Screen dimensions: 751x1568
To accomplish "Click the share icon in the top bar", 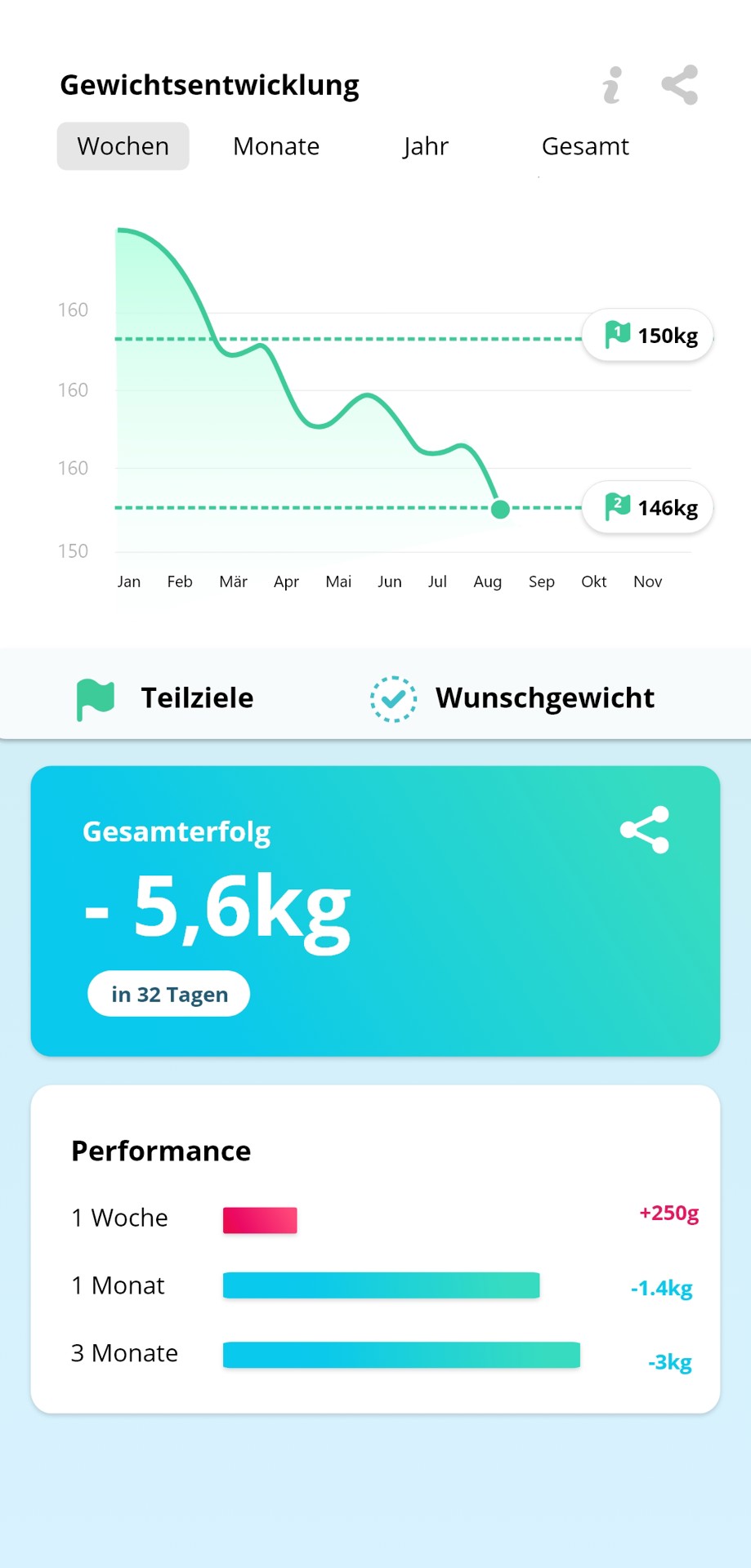I will coord(680,85).
